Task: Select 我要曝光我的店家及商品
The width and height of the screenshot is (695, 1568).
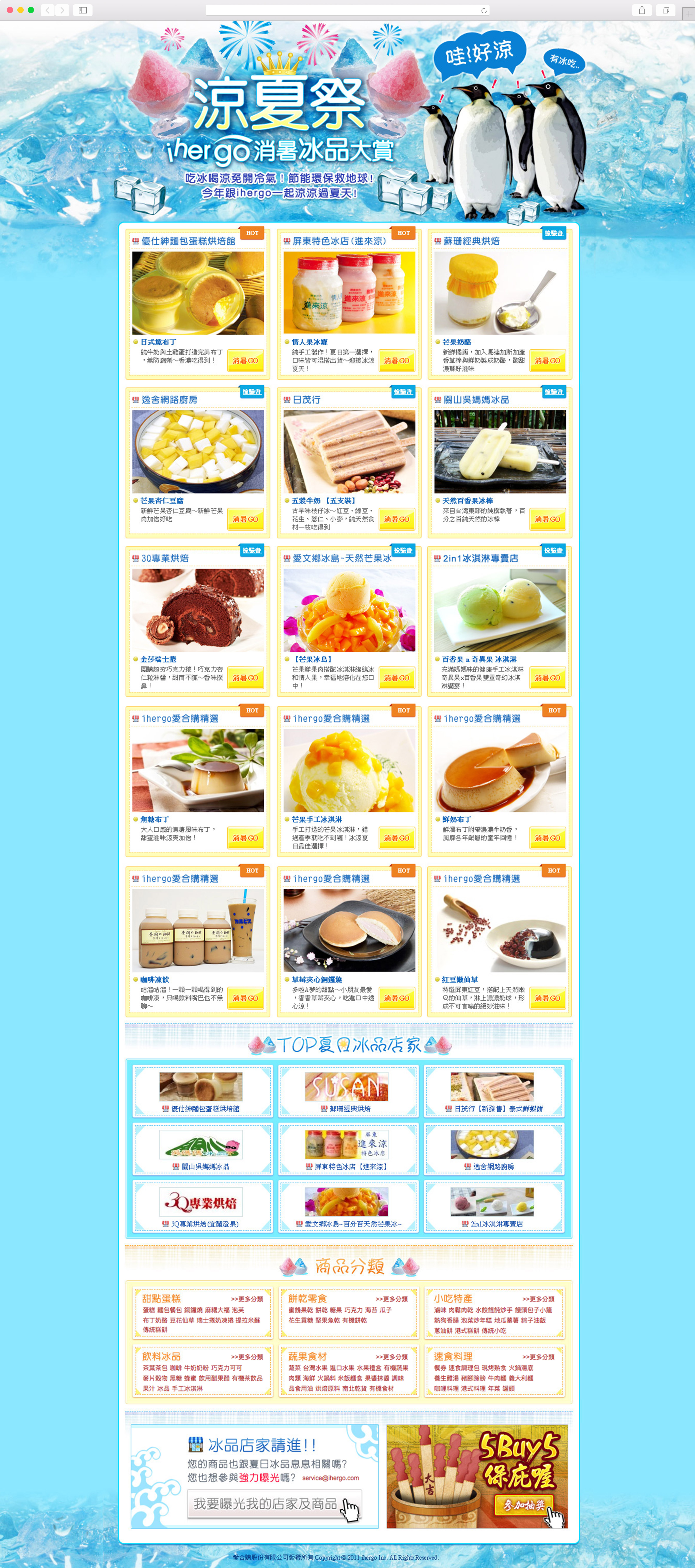Action: pos(274,1504)
